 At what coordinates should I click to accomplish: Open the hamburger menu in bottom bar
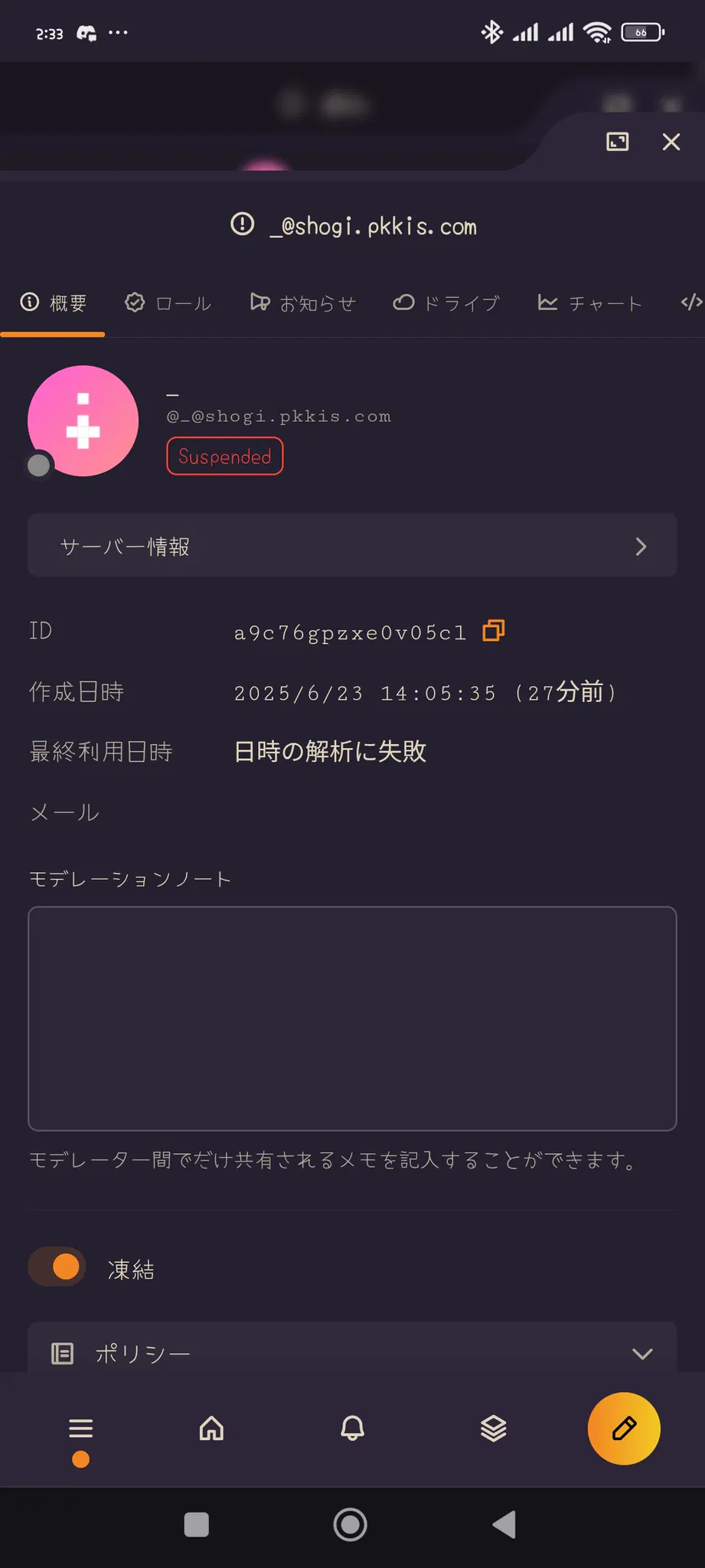[x=80, y=1429]
